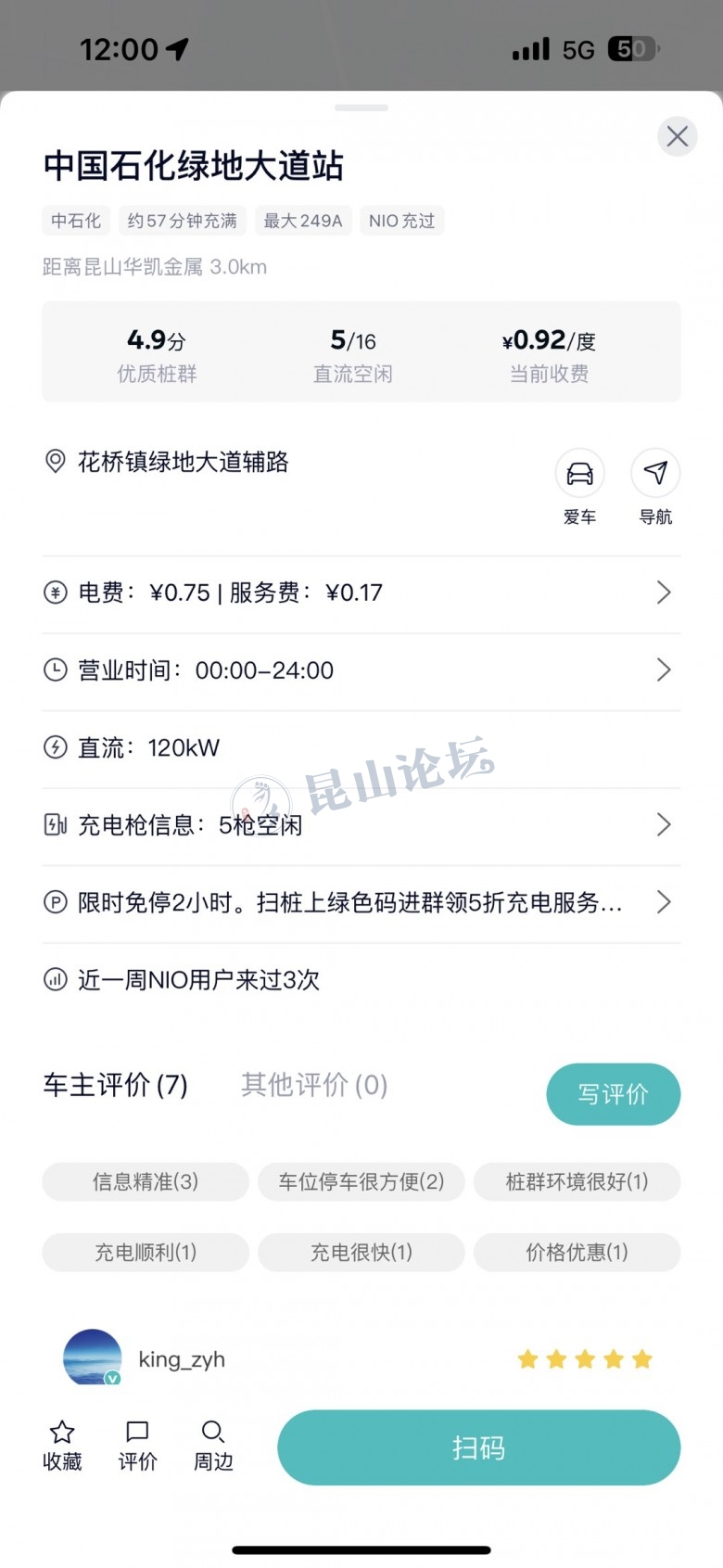Tap the 充电很快 review chip
The height and width of the screenshot is (1568, 723).
click(361, 1252)
